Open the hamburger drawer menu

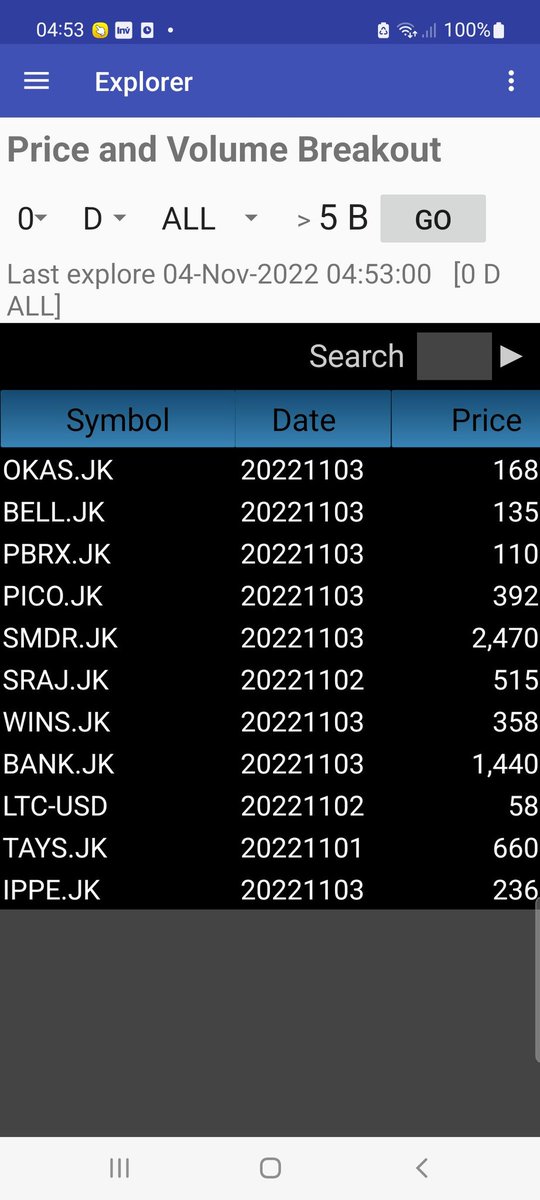[x=36, y=81]
